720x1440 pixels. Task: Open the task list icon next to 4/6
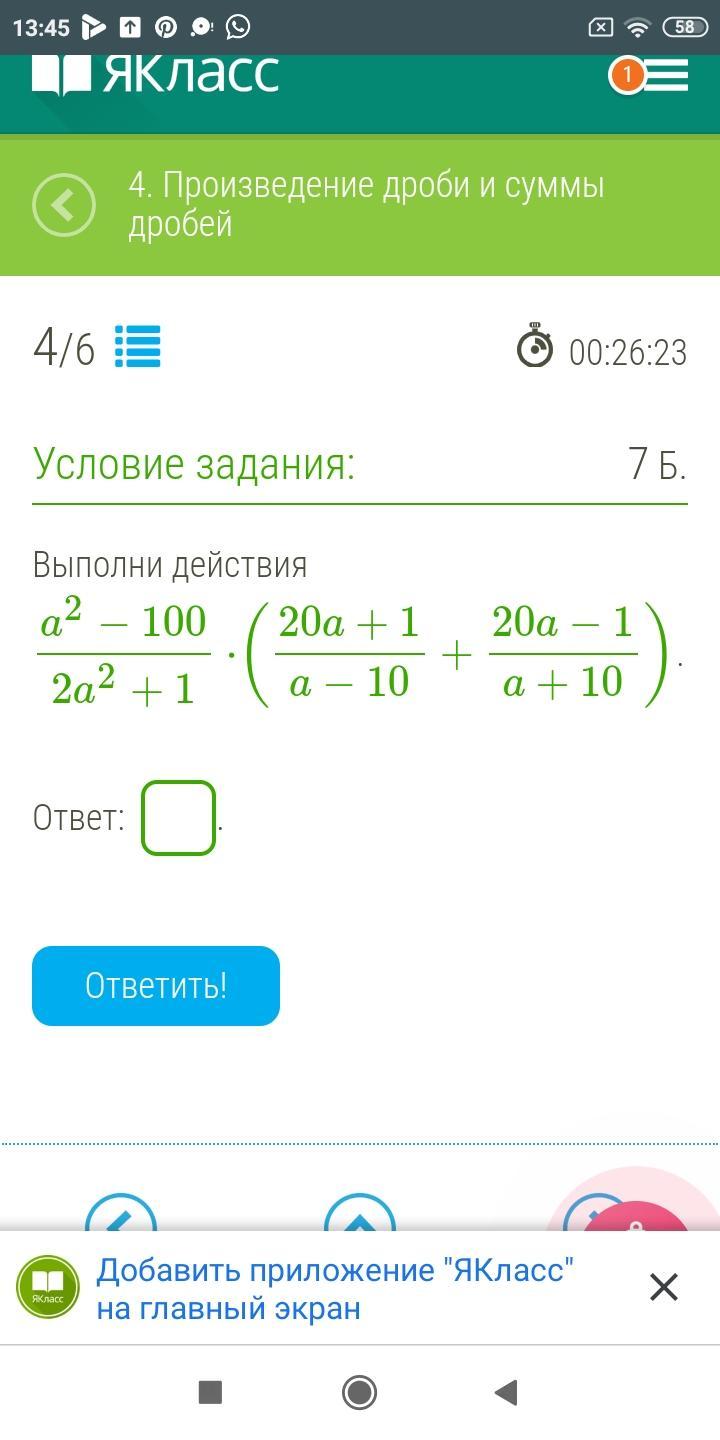[x=138, y=348]
